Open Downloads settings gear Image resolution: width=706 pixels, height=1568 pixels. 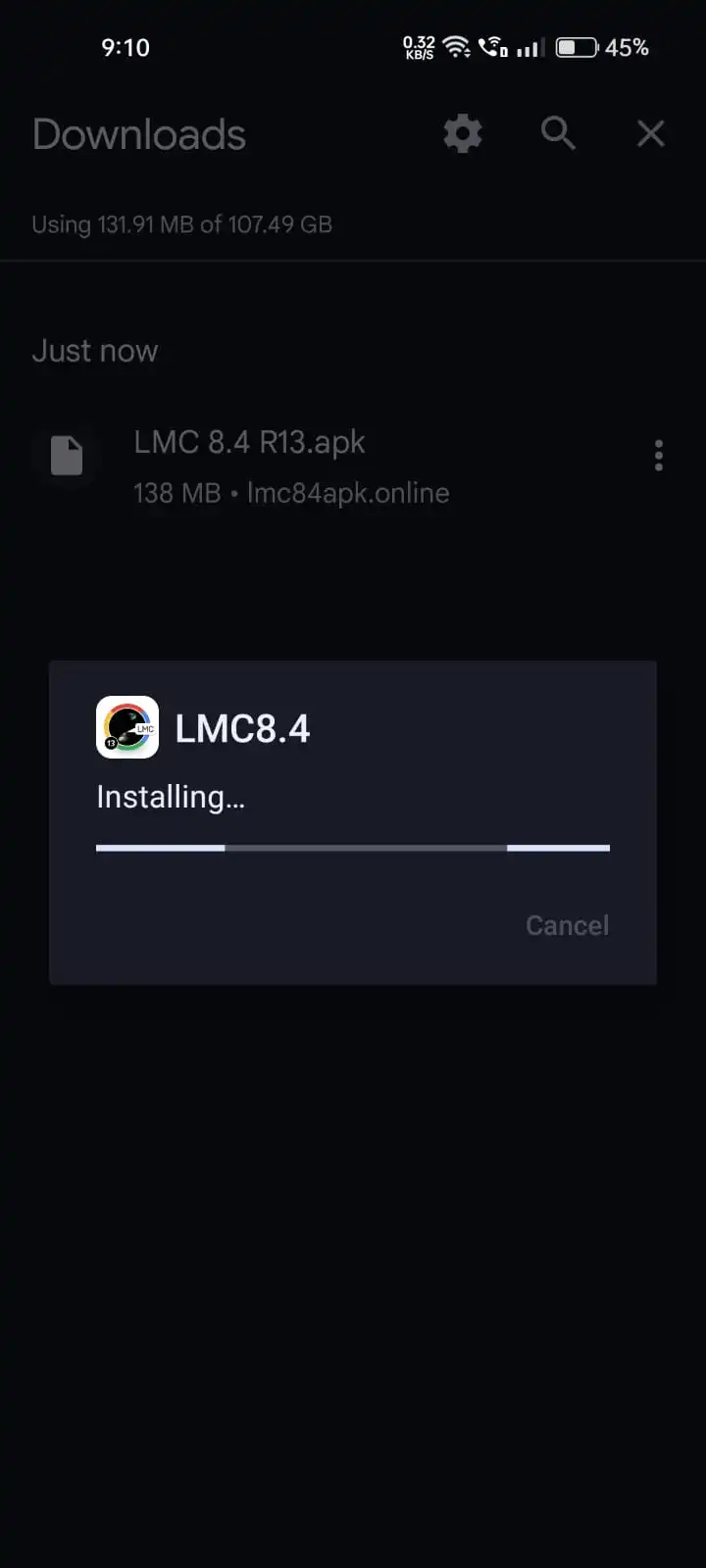coord(463,133)
